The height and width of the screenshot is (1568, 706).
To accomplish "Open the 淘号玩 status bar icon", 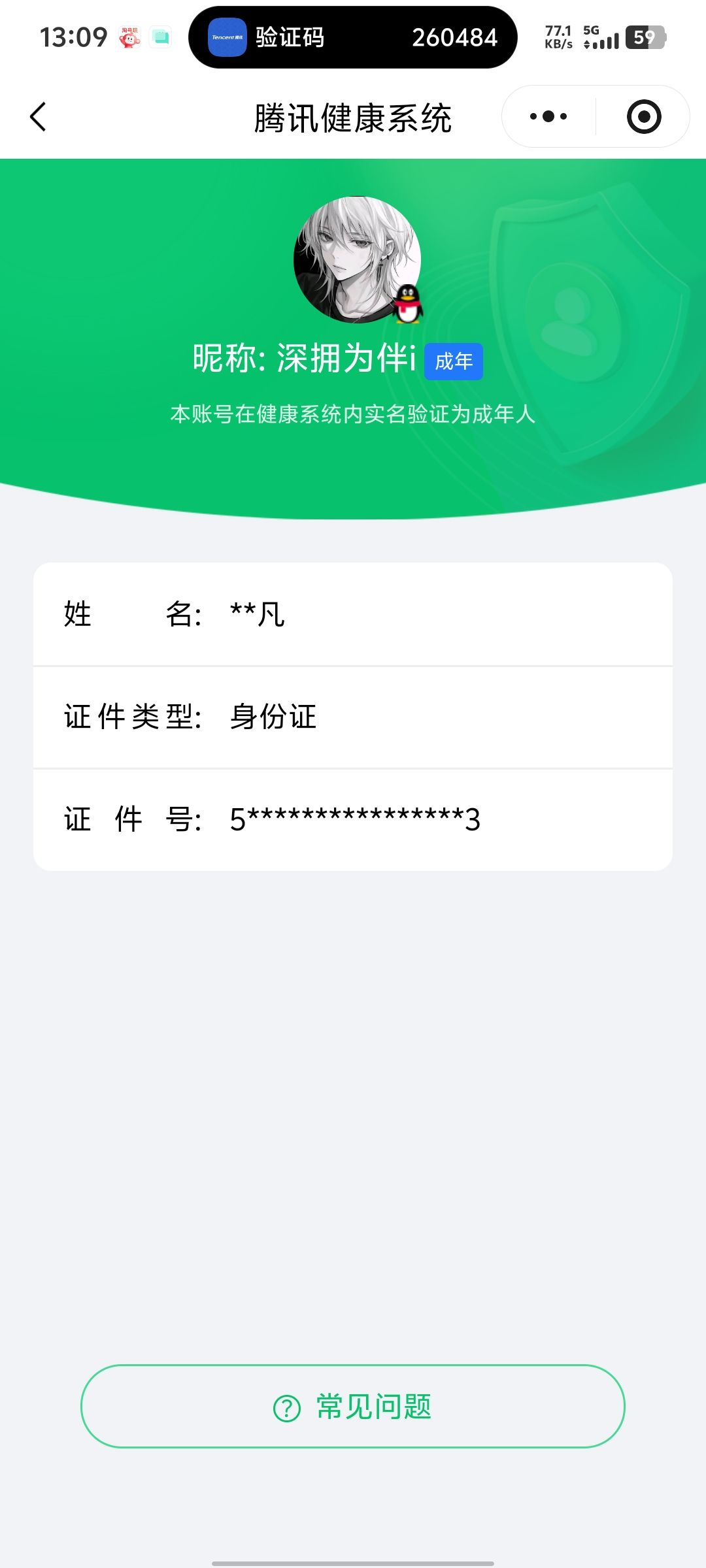I will [x=131, y=37].
